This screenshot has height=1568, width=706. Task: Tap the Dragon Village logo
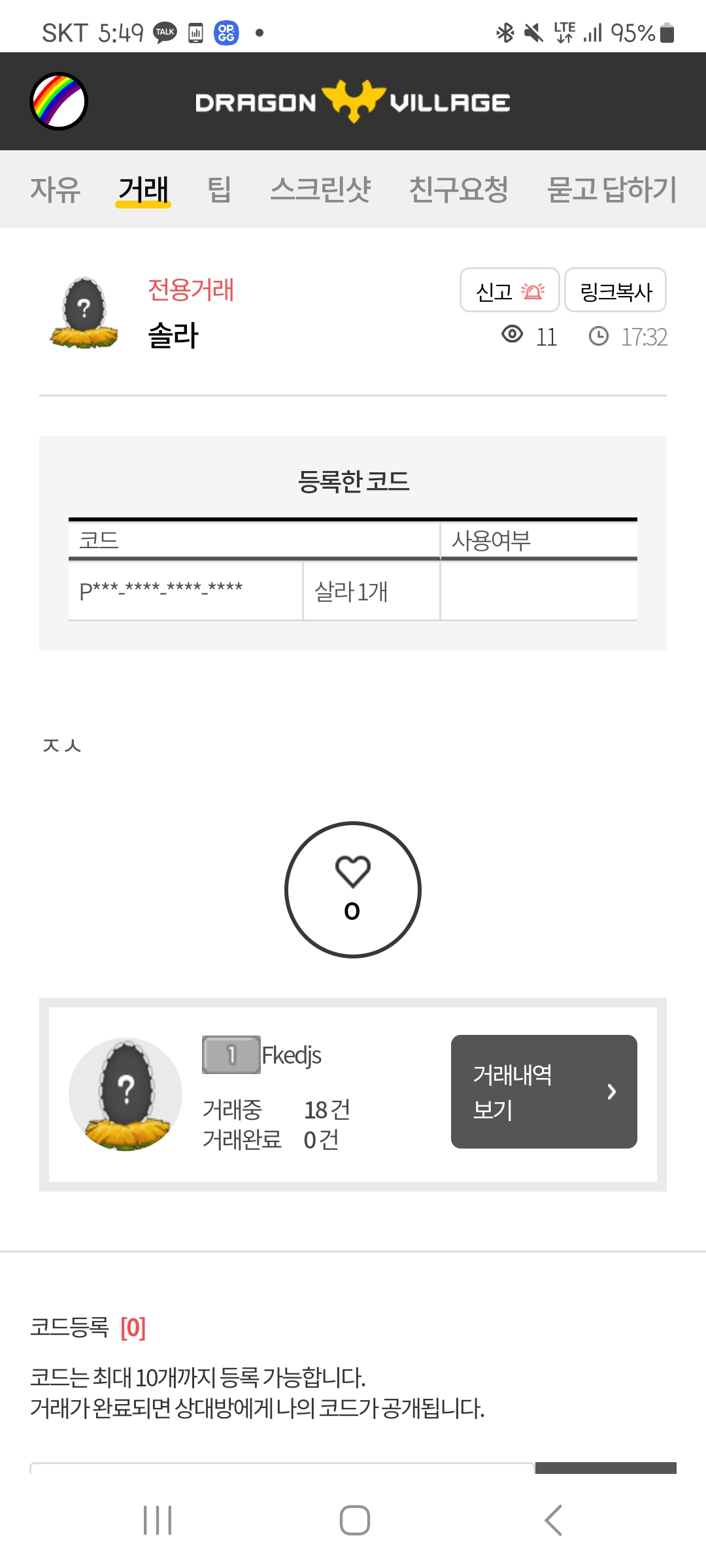point(353,102)
